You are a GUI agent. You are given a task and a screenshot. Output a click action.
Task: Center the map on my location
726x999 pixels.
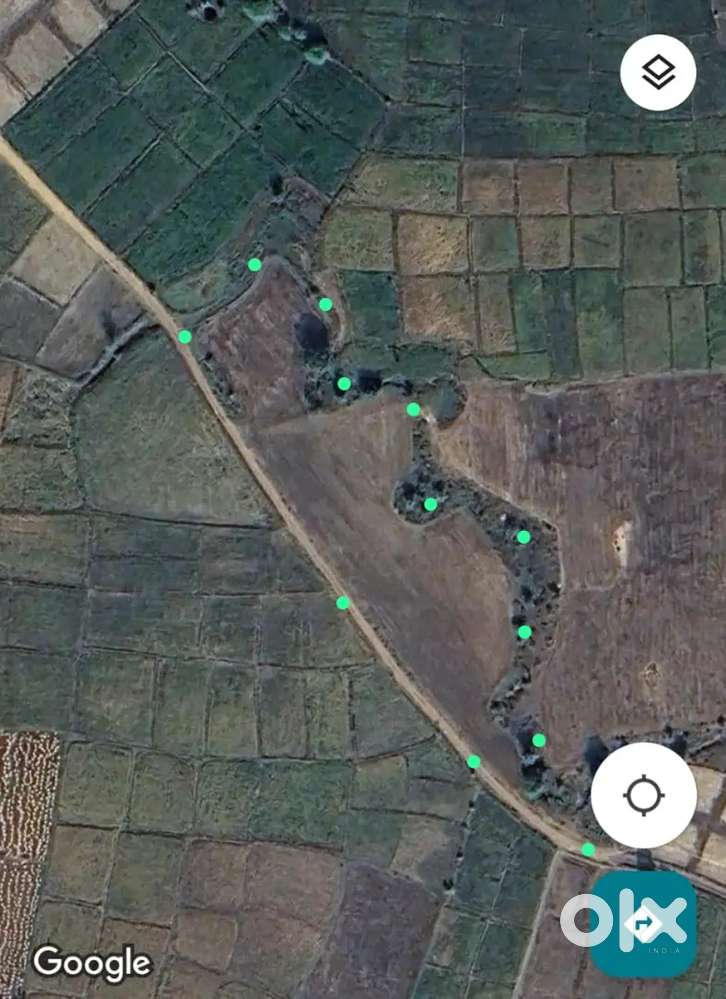coord(643,795)
